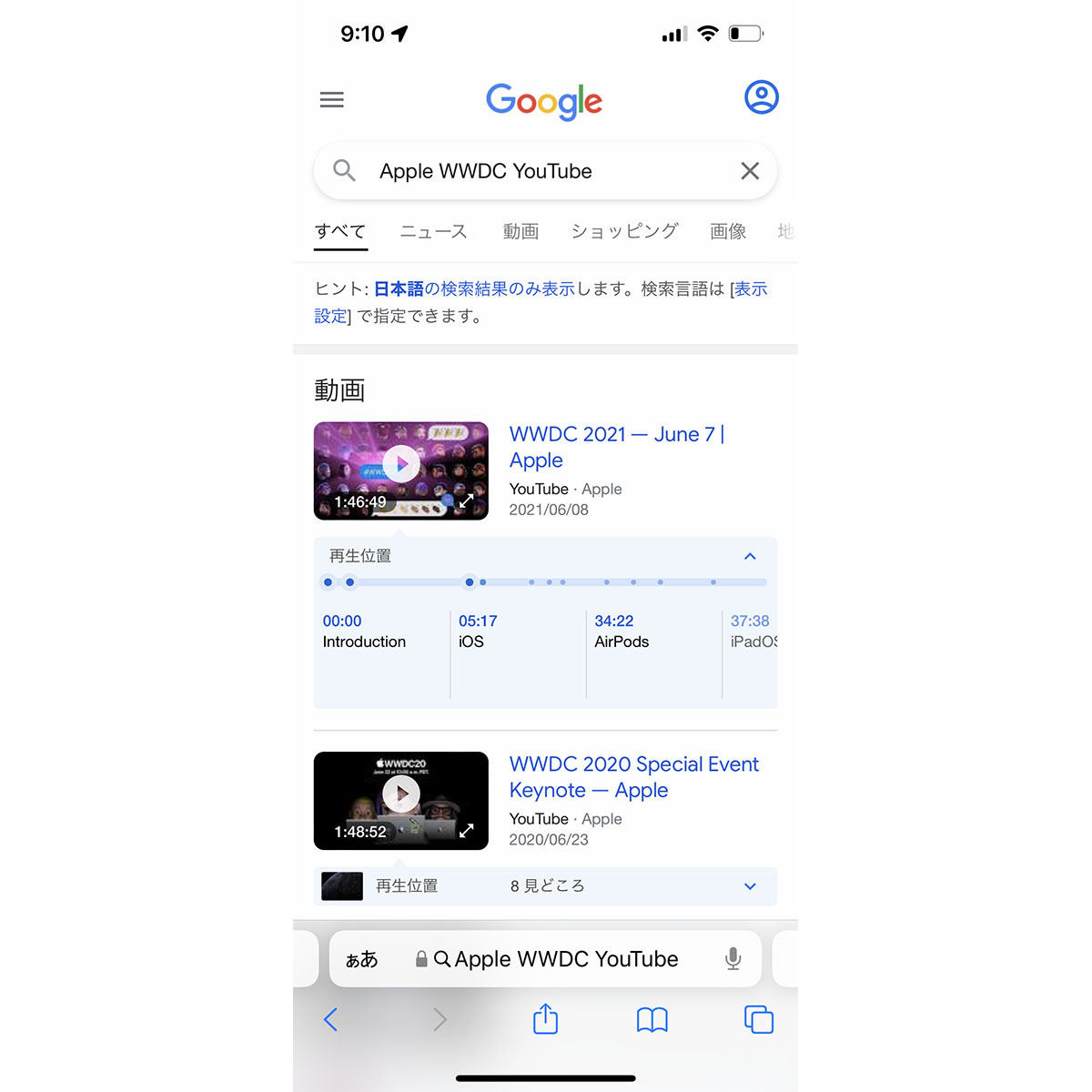The image size is (1092, 1092).
Task: Tap the Safari share button
Action: [545, 1019]
